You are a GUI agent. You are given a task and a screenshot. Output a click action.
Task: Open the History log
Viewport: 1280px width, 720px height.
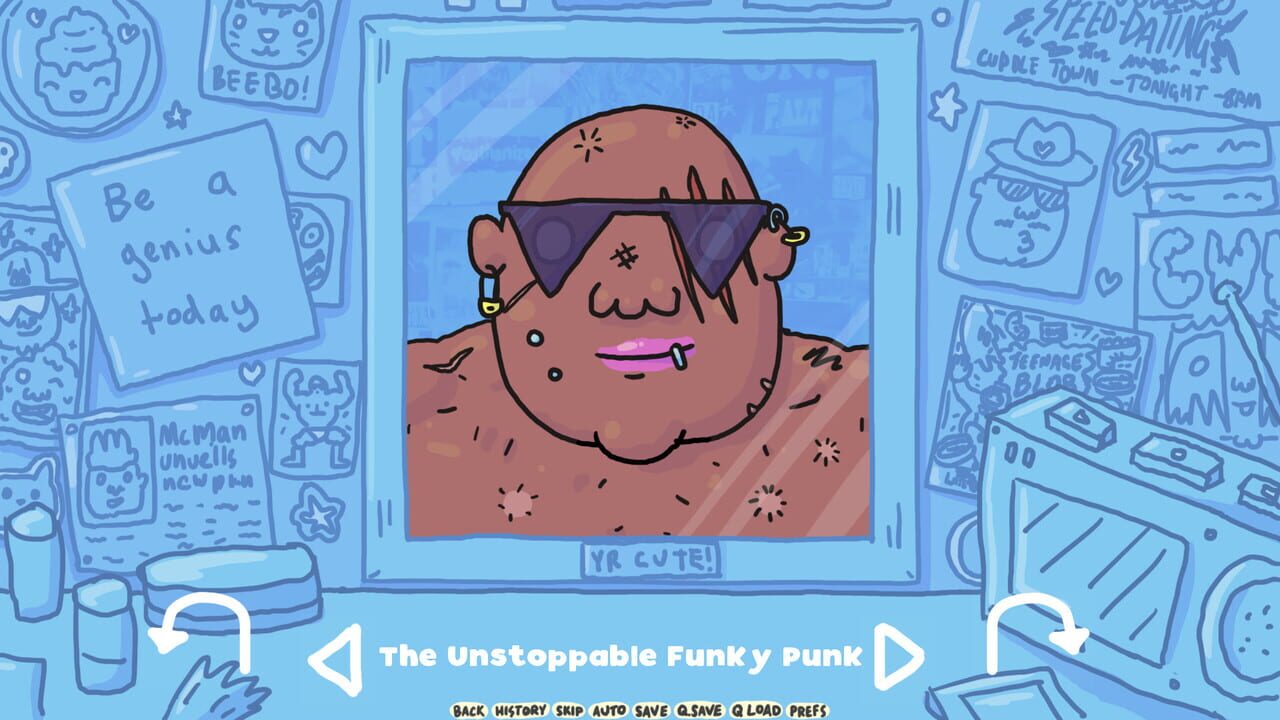[x=520, y=710]
